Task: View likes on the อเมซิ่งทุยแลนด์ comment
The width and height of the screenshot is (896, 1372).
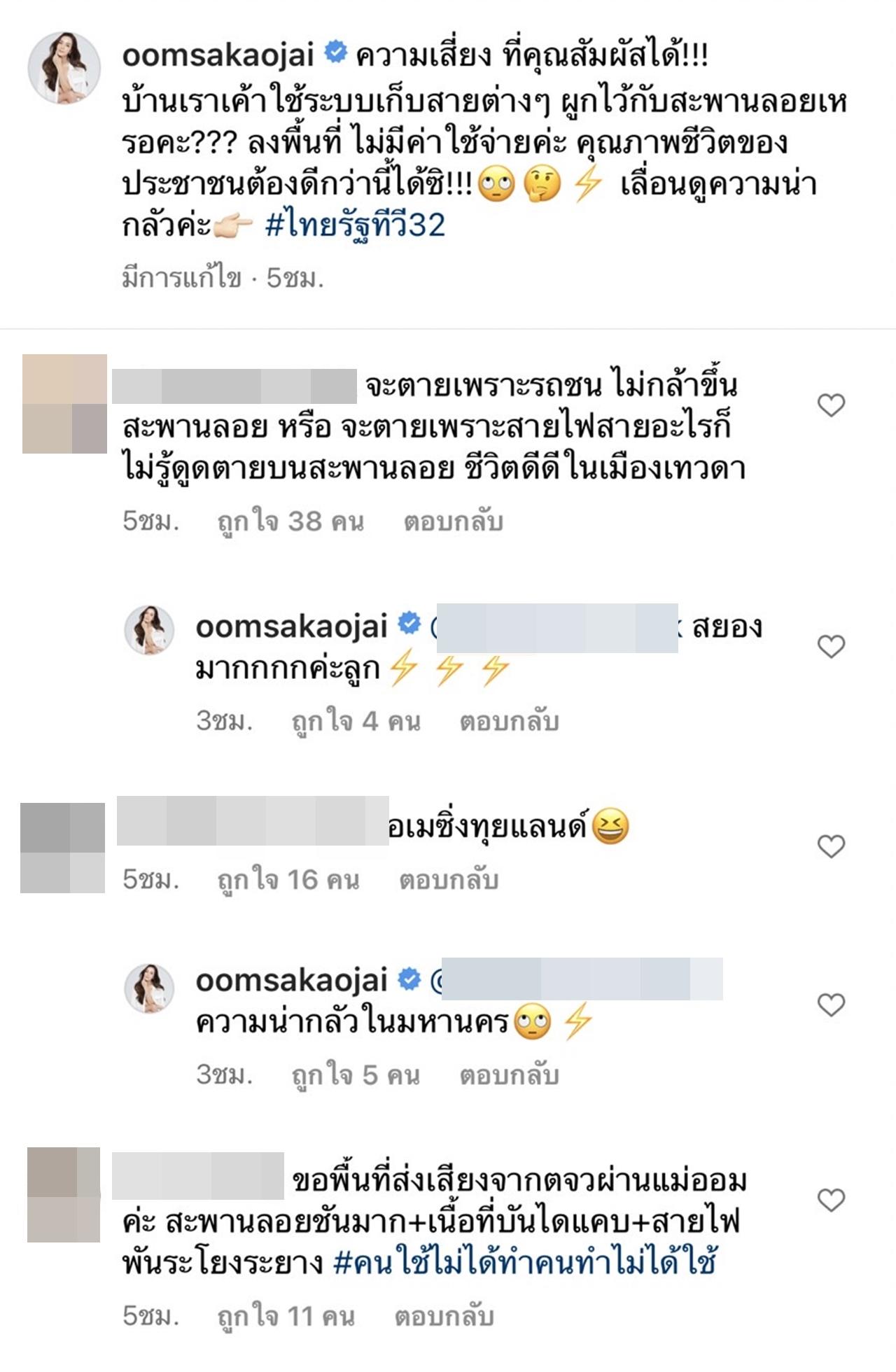Action: 288,880
